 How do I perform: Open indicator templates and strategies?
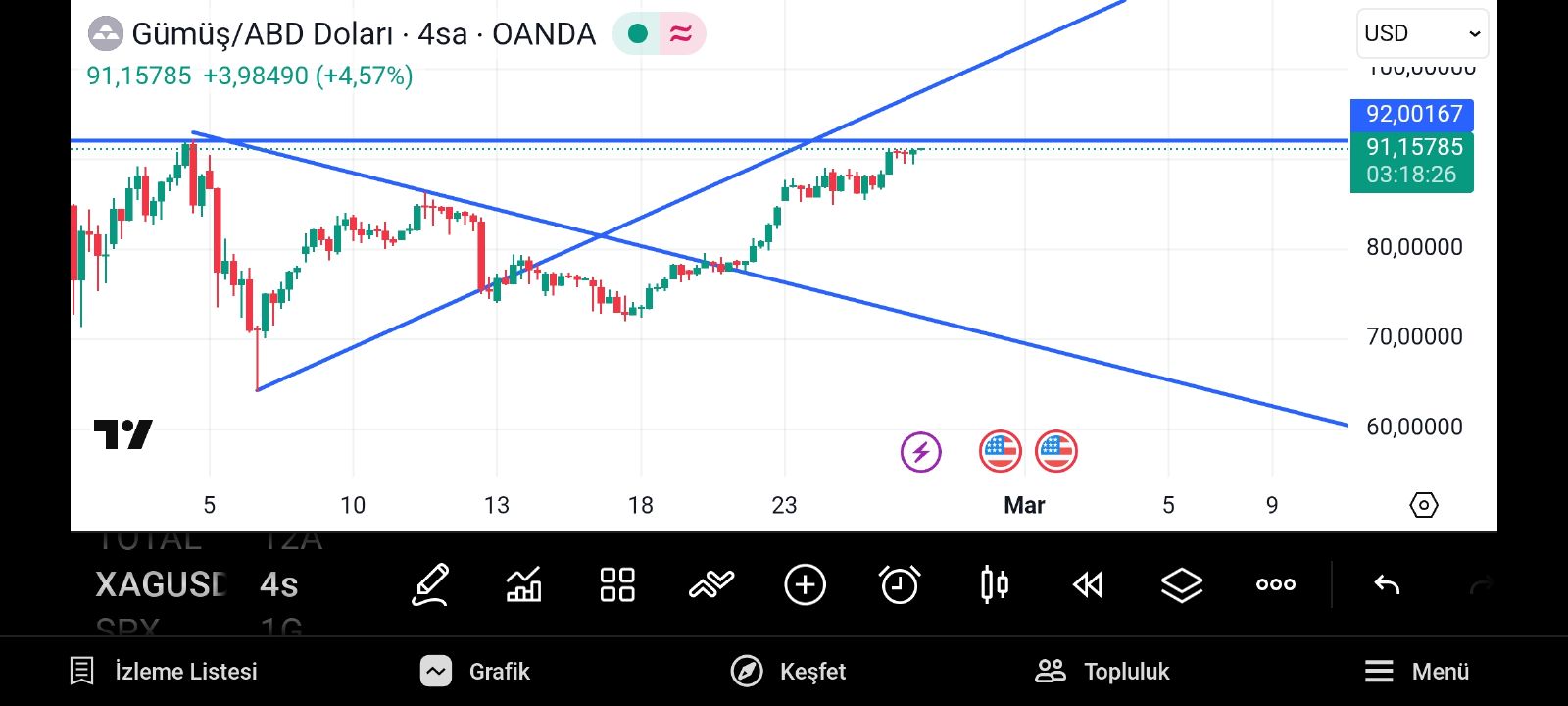pos(711,585)
